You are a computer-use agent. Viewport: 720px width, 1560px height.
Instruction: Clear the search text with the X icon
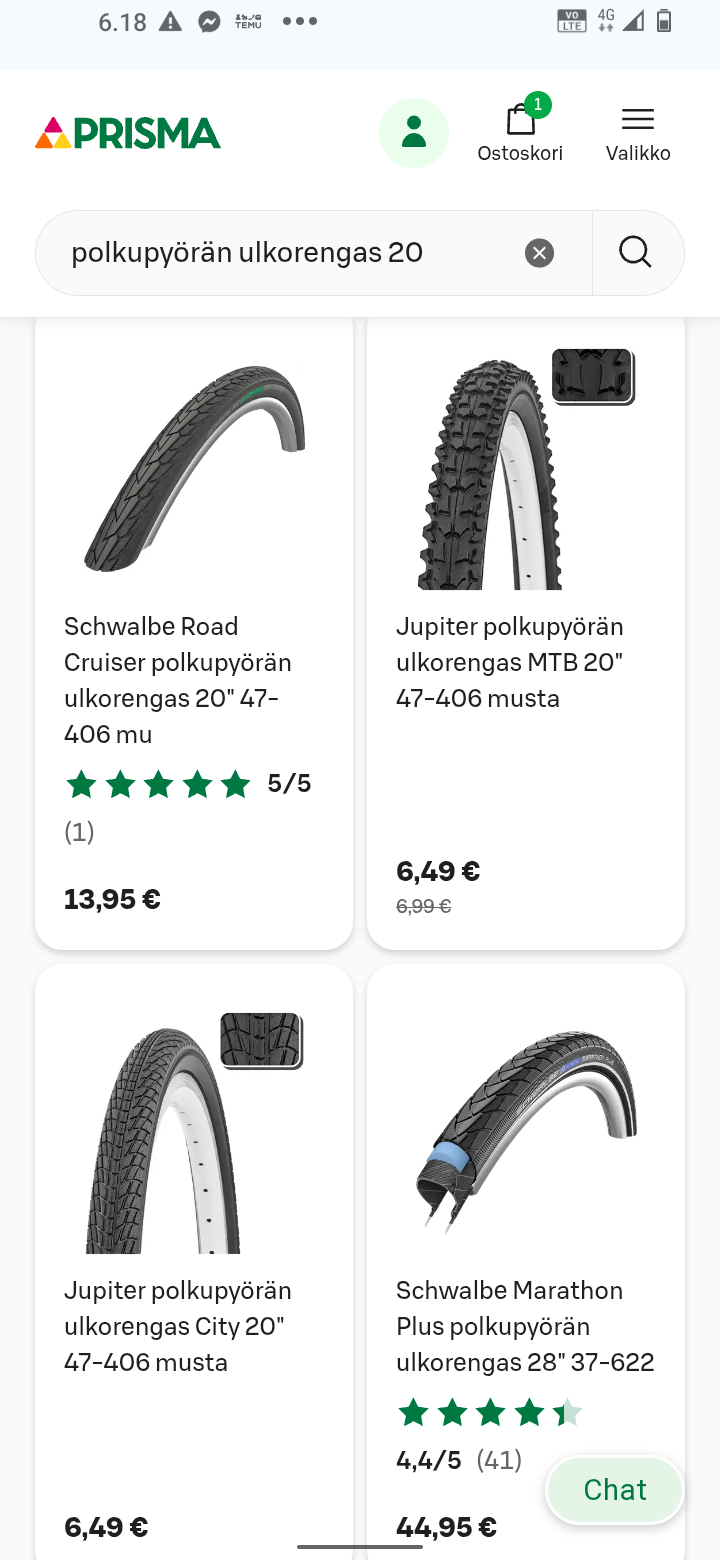(539, 253)
